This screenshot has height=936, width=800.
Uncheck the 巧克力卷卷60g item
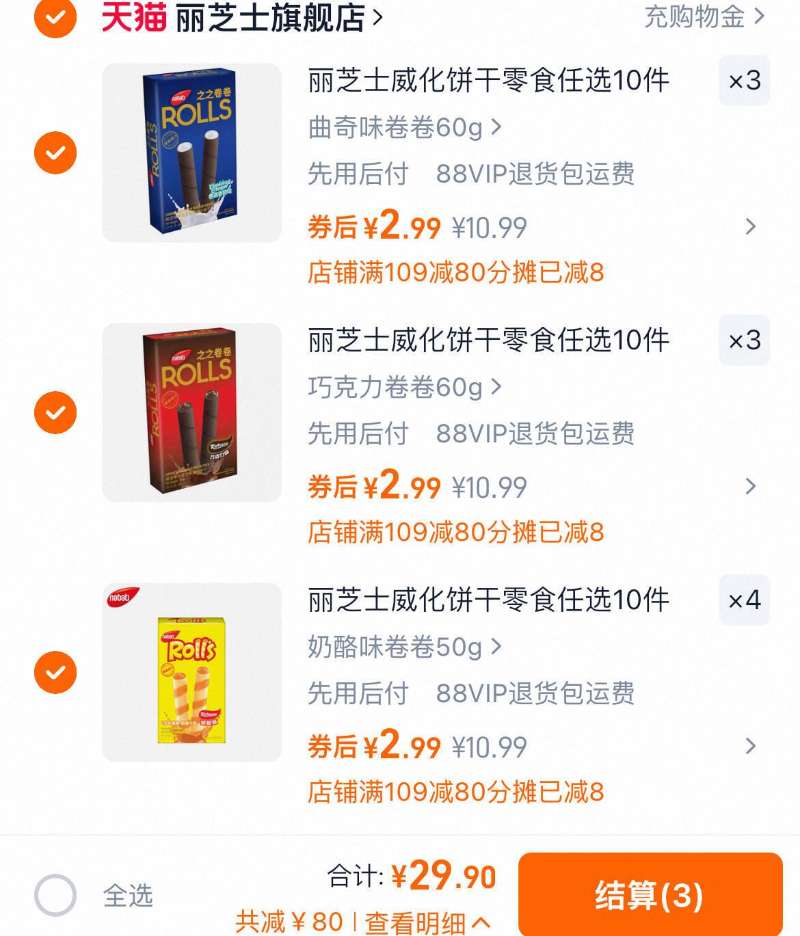point(54,414)
